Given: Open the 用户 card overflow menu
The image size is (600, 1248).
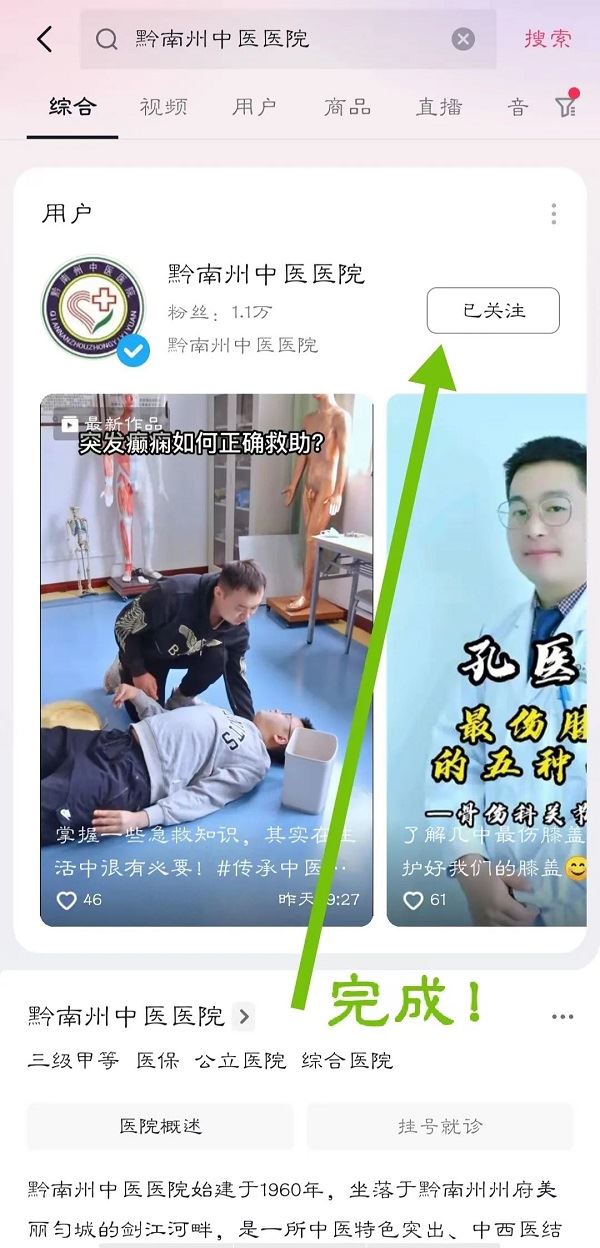Looking at the screenshot, I should pos(553,214).
